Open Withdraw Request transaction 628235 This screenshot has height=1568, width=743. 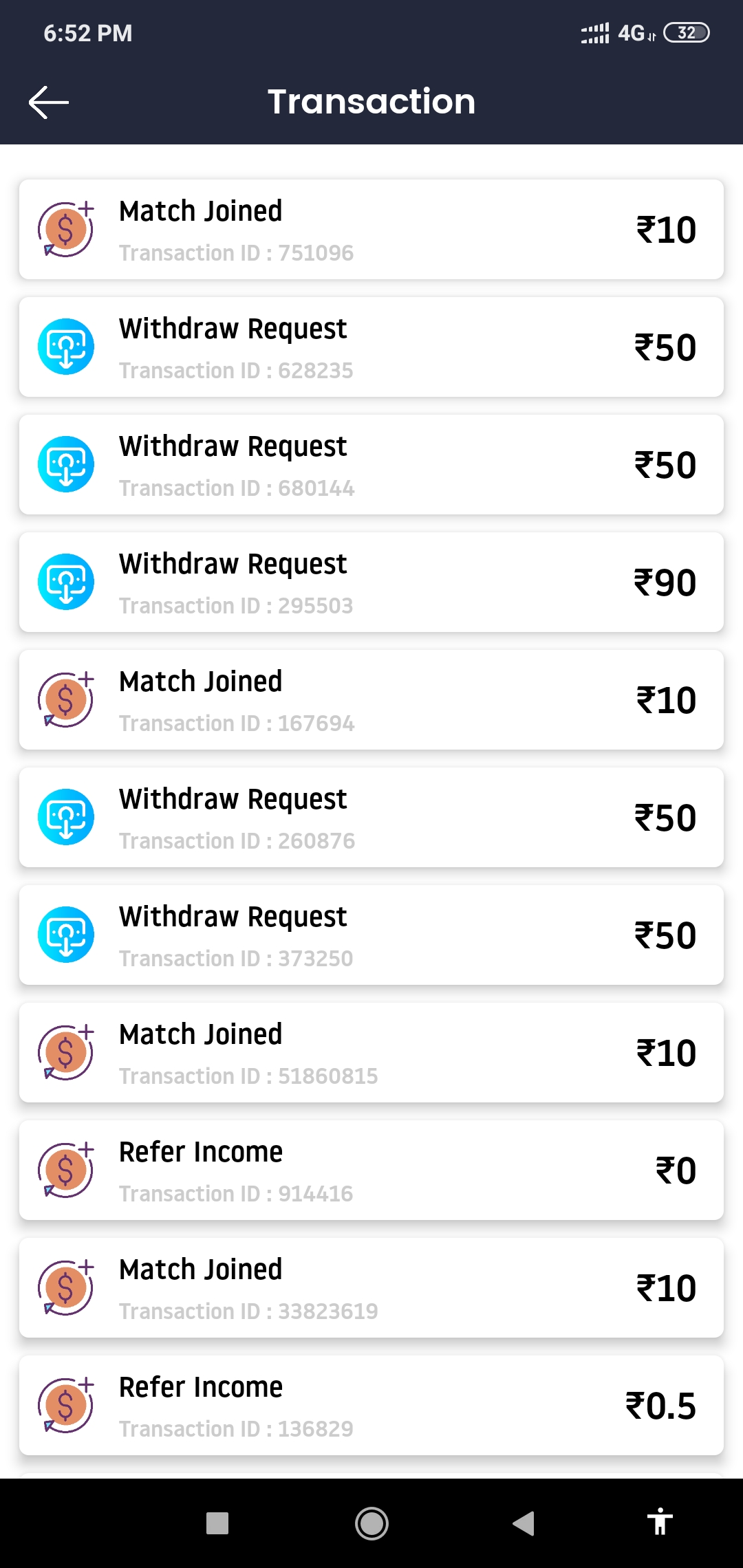371,347
